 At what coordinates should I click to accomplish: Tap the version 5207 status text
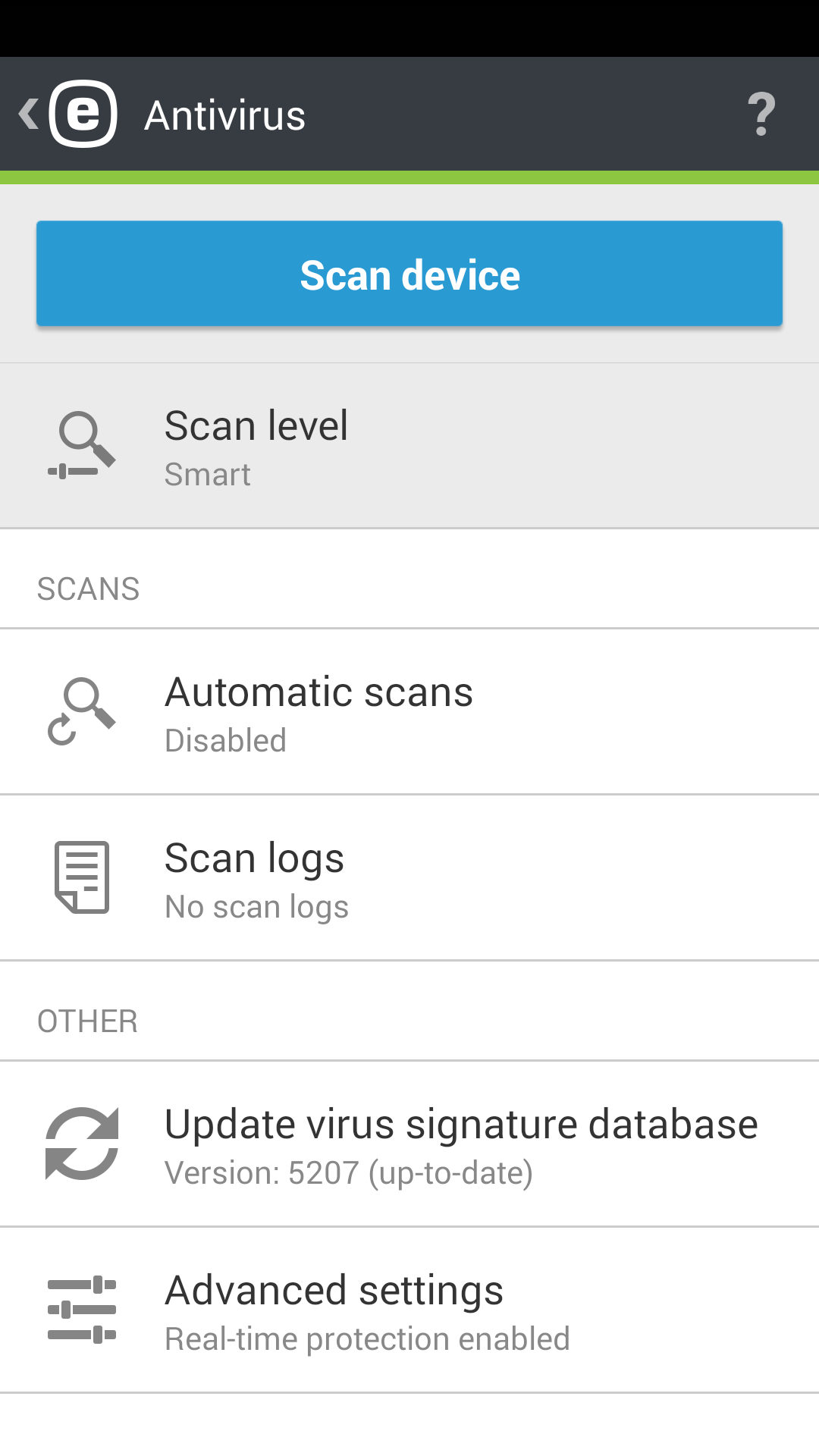point(349,1172)
